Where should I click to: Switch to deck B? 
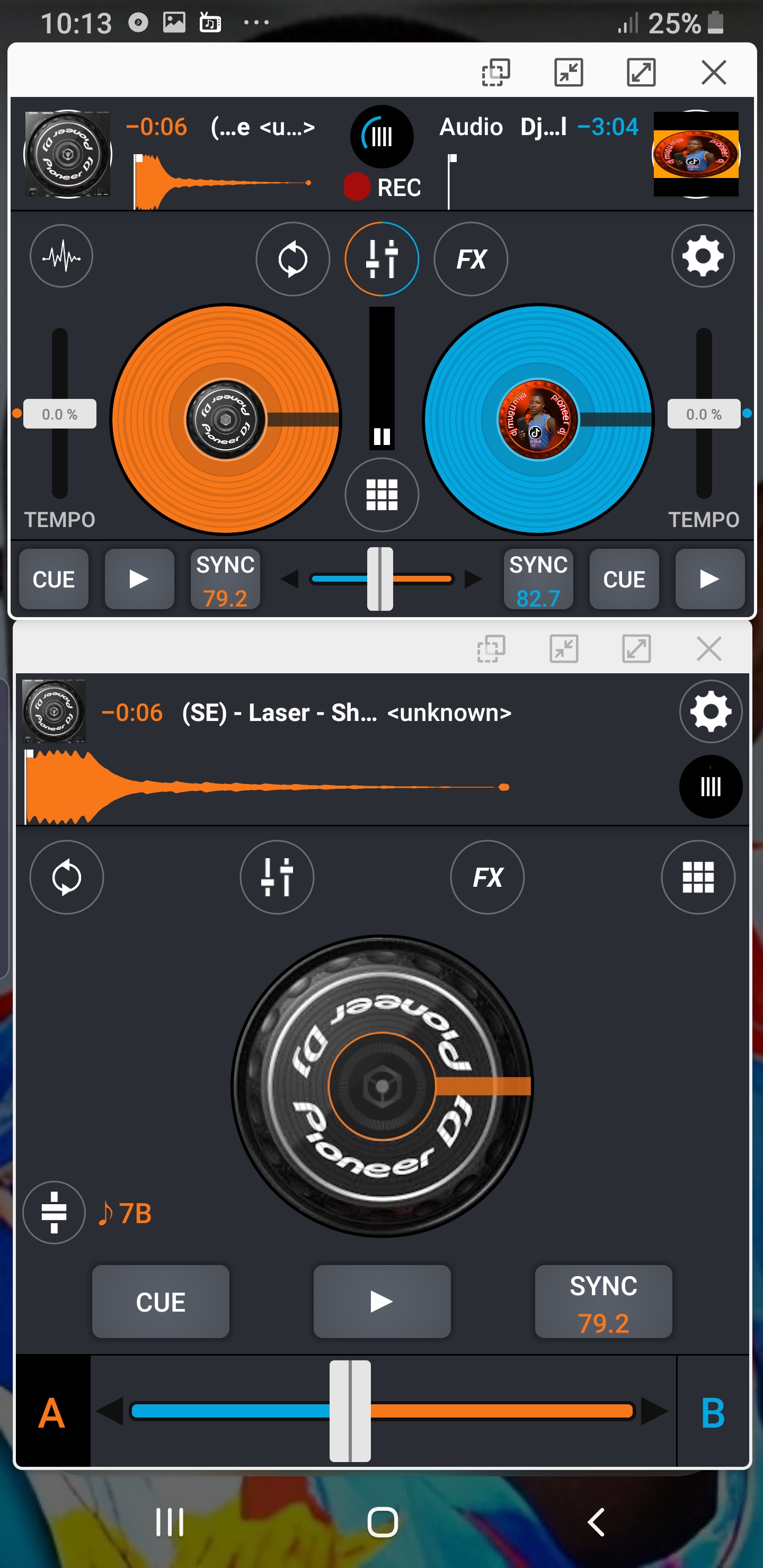[x=713, y=1412]
